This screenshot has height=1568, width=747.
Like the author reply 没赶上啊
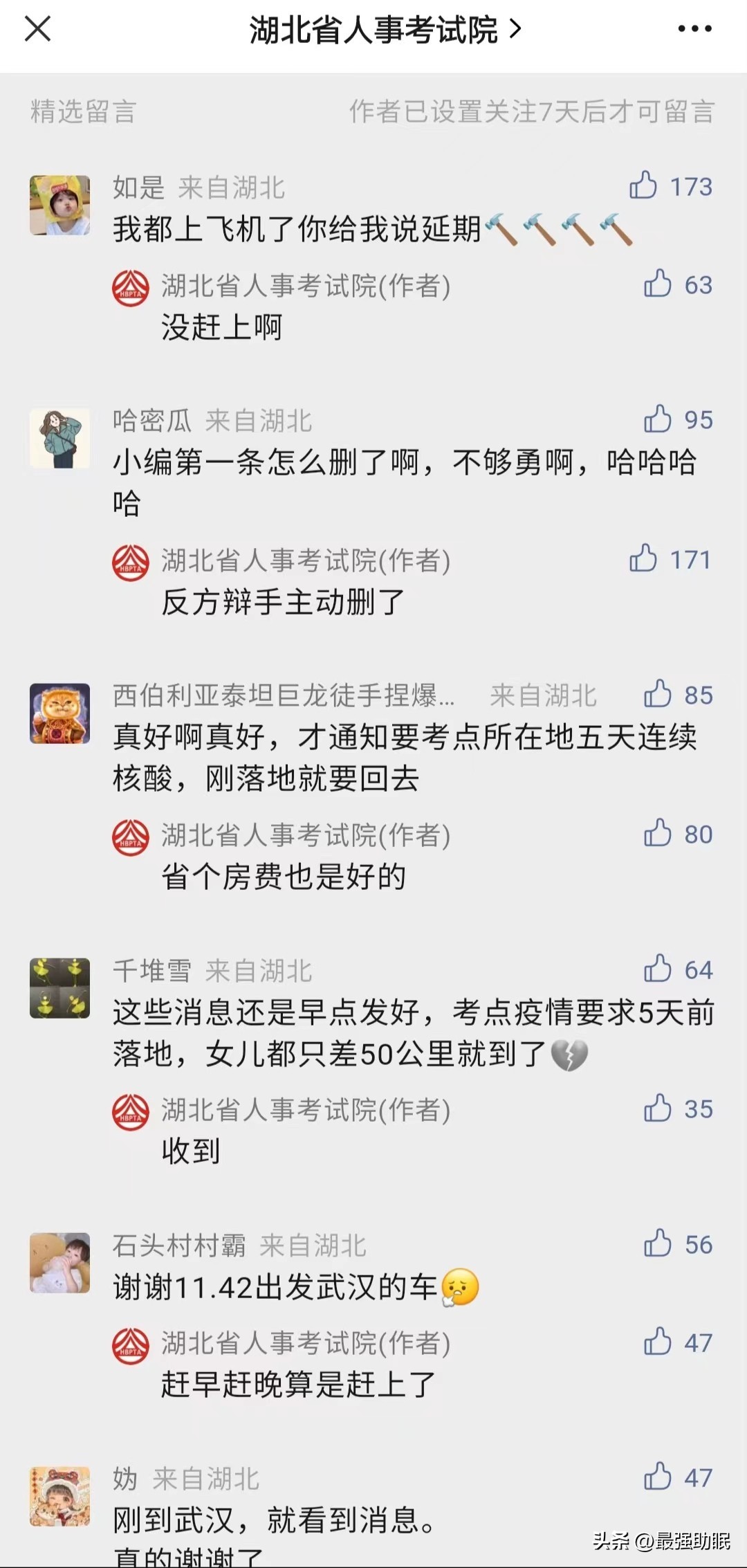tap(658, 284)
